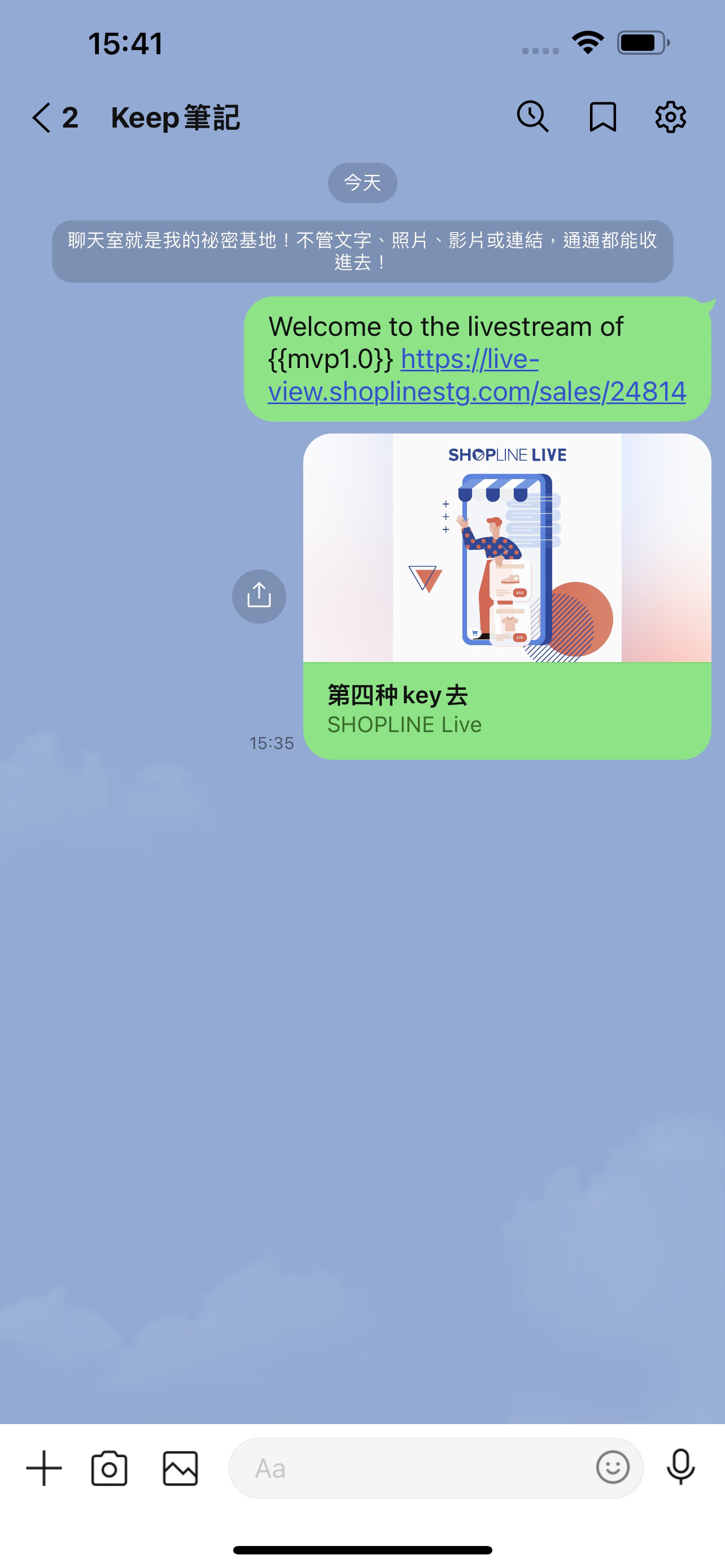Open the chat settings gear
The width and height of the screenshot is (725, 1568).
670,117
